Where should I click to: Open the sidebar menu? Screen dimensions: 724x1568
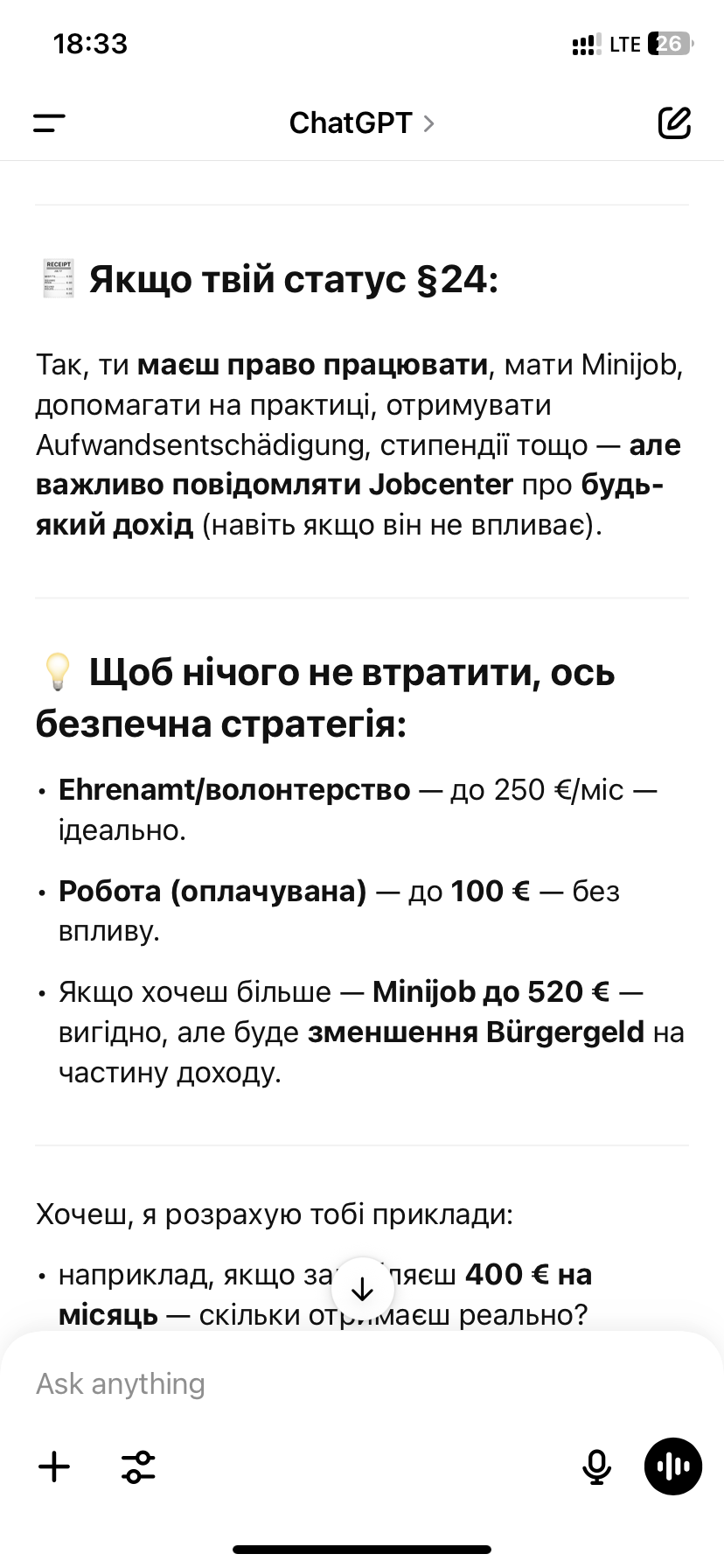pos(49,123)
